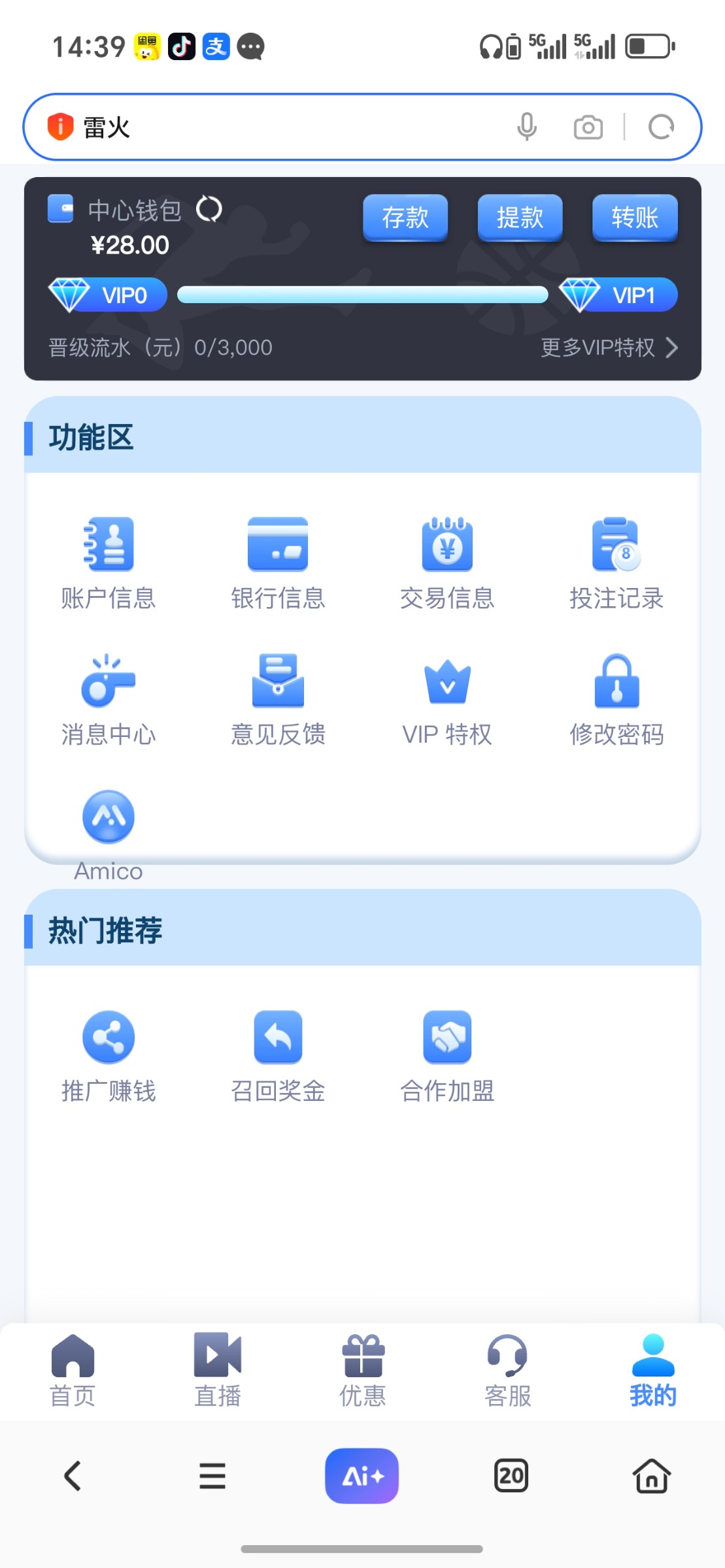Open 修改密码 change password
The width and height of the screenshot is (725, 1568).
coord(616,699)
